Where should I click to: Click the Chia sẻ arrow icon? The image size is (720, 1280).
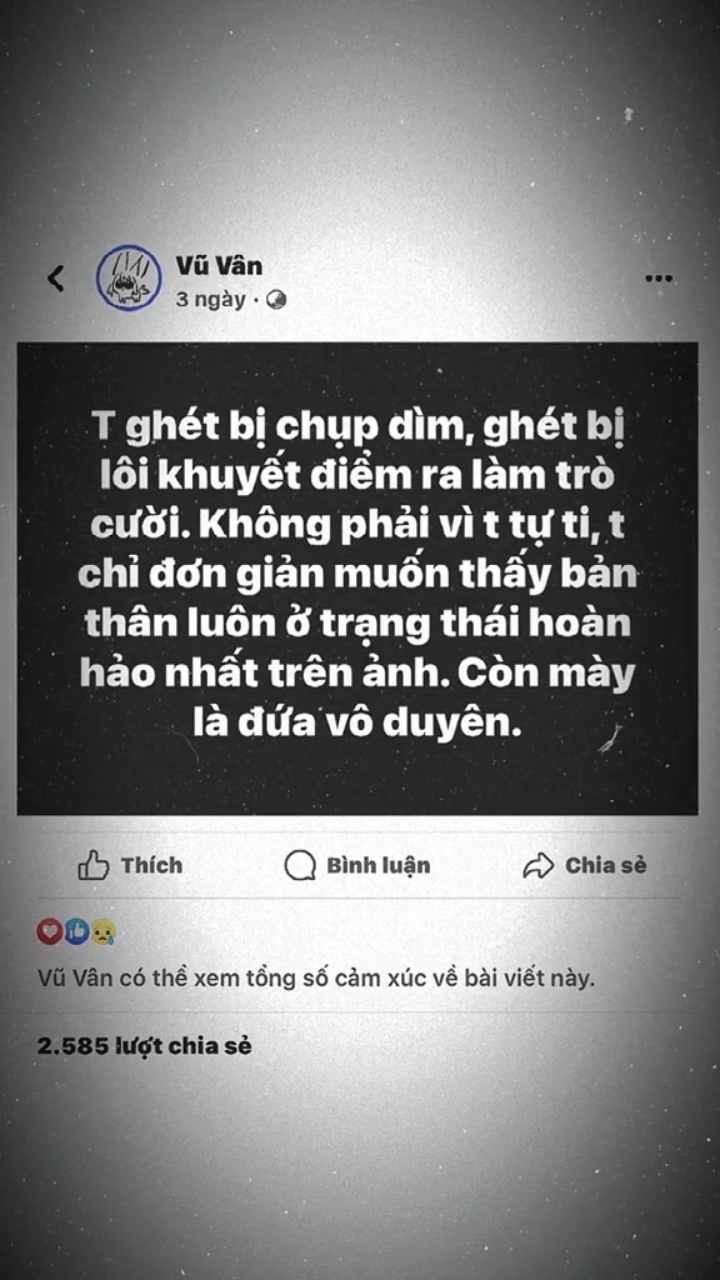pyautogui.click(x=539, y=864)
